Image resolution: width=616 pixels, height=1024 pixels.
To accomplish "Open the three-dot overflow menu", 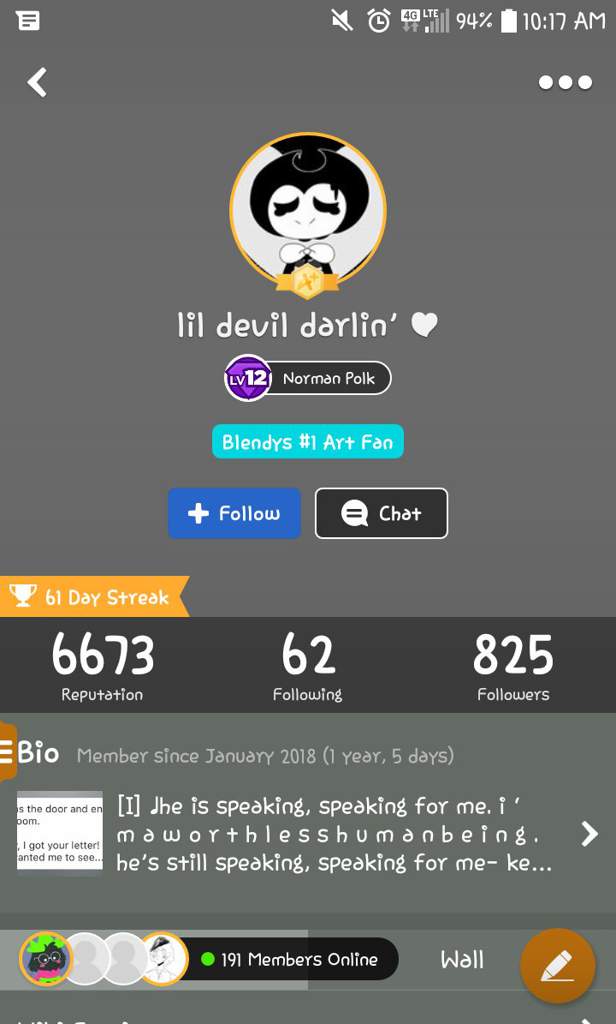I will (565, 82).
